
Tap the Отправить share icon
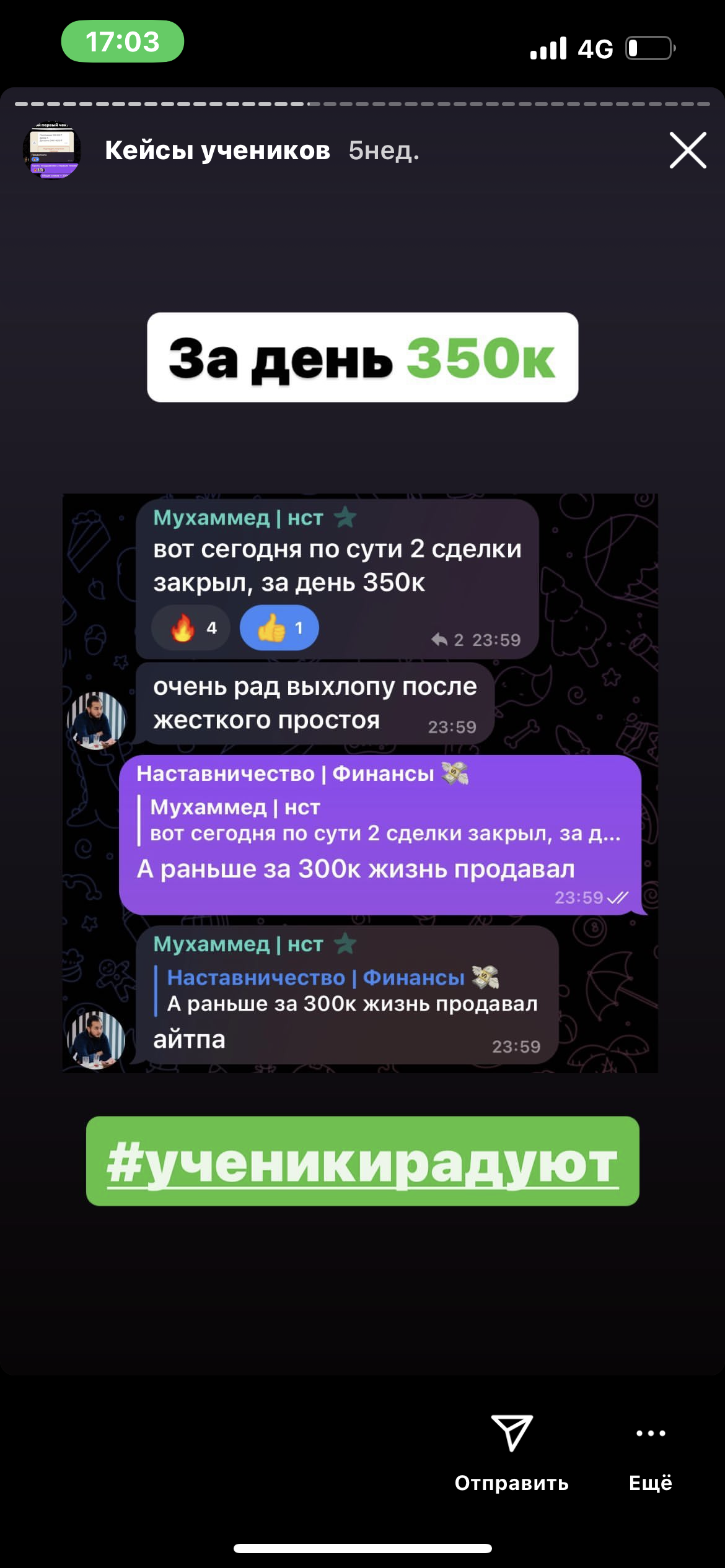pyautogui.click(x=512, y=1433)
